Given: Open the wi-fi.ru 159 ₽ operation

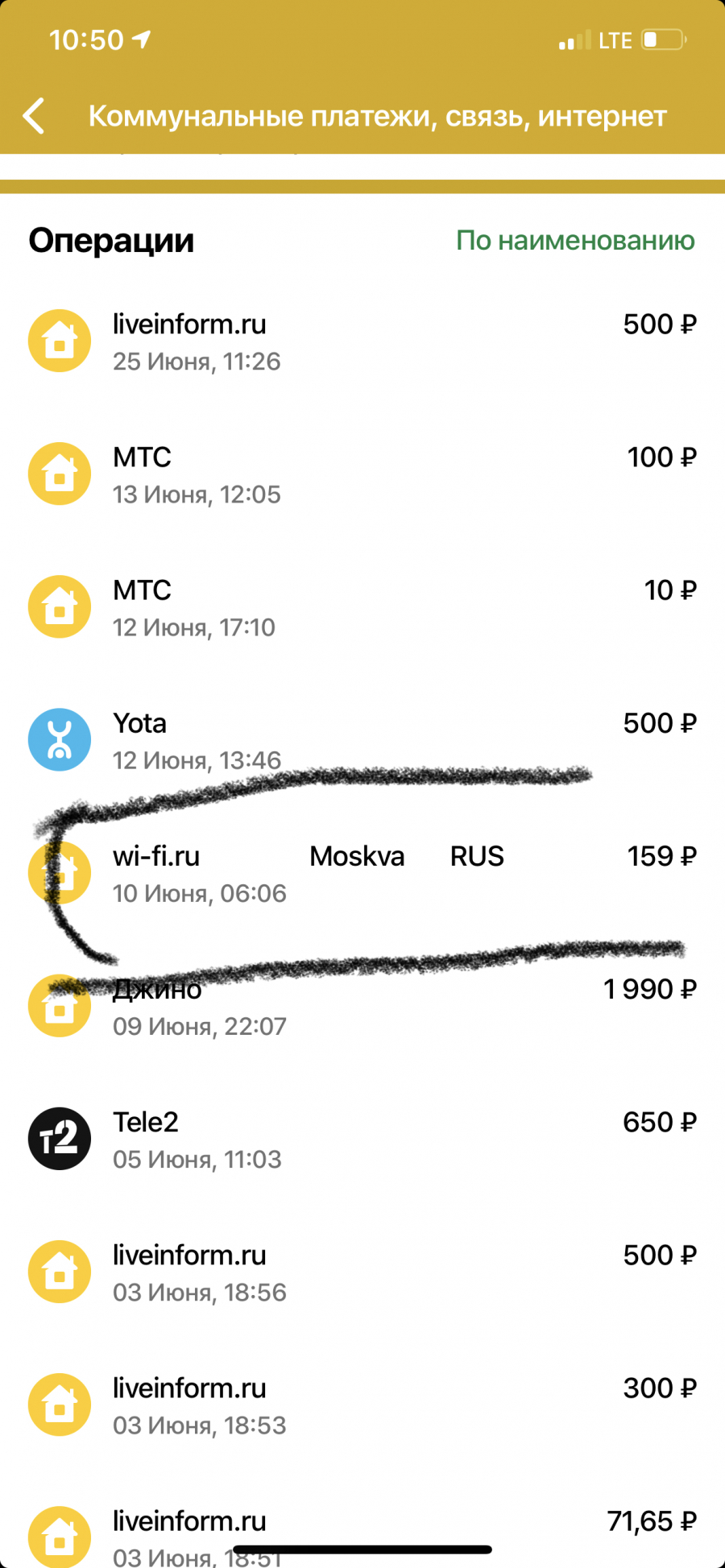Looking at the screenshot, I should [362, 873].
